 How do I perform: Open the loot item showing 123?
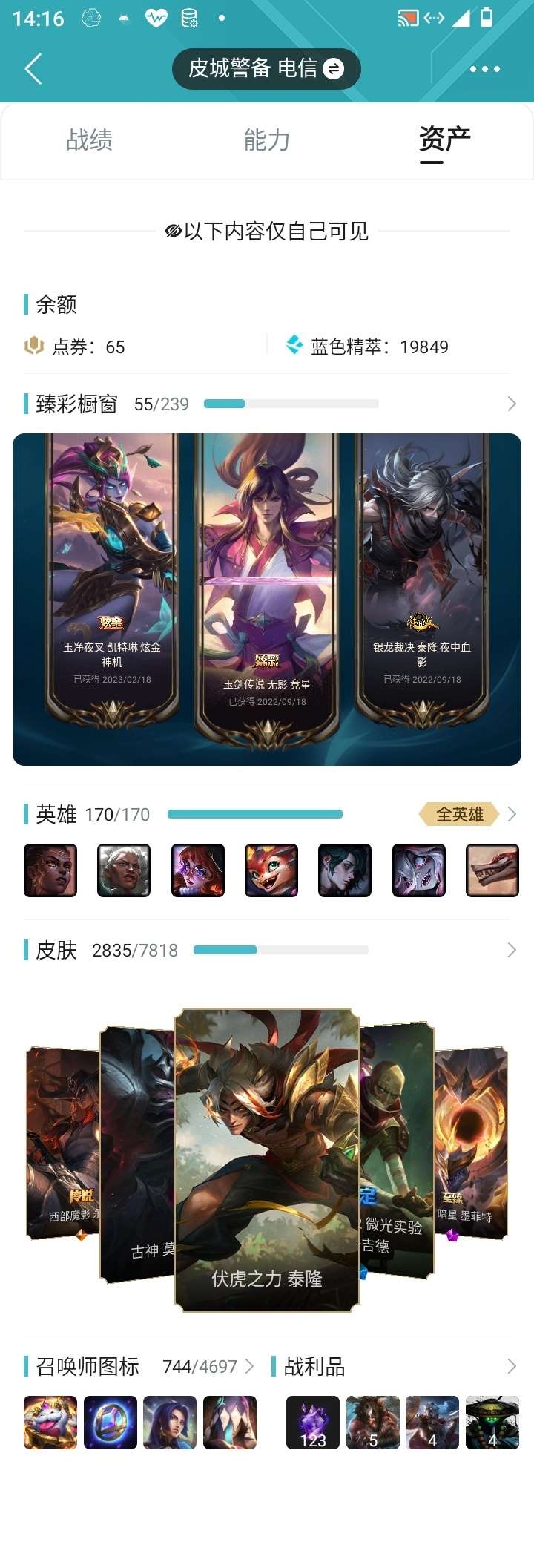[312, 1423]
